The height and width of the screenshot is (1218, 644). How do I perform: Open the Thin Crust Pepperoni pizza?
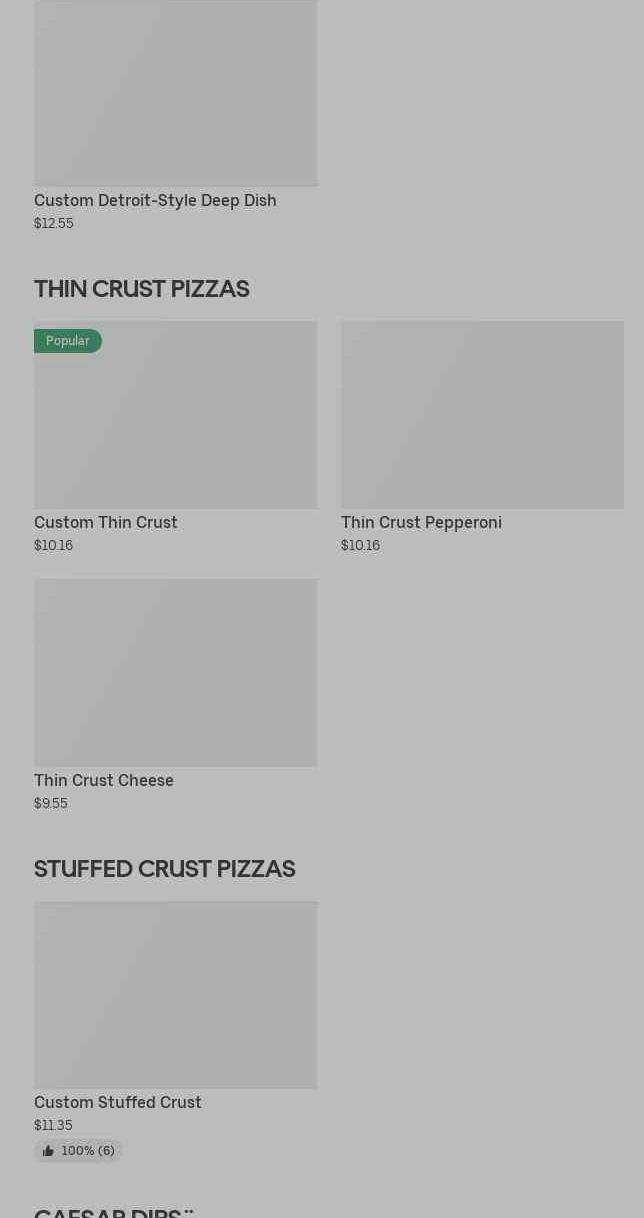pos(482,438)
